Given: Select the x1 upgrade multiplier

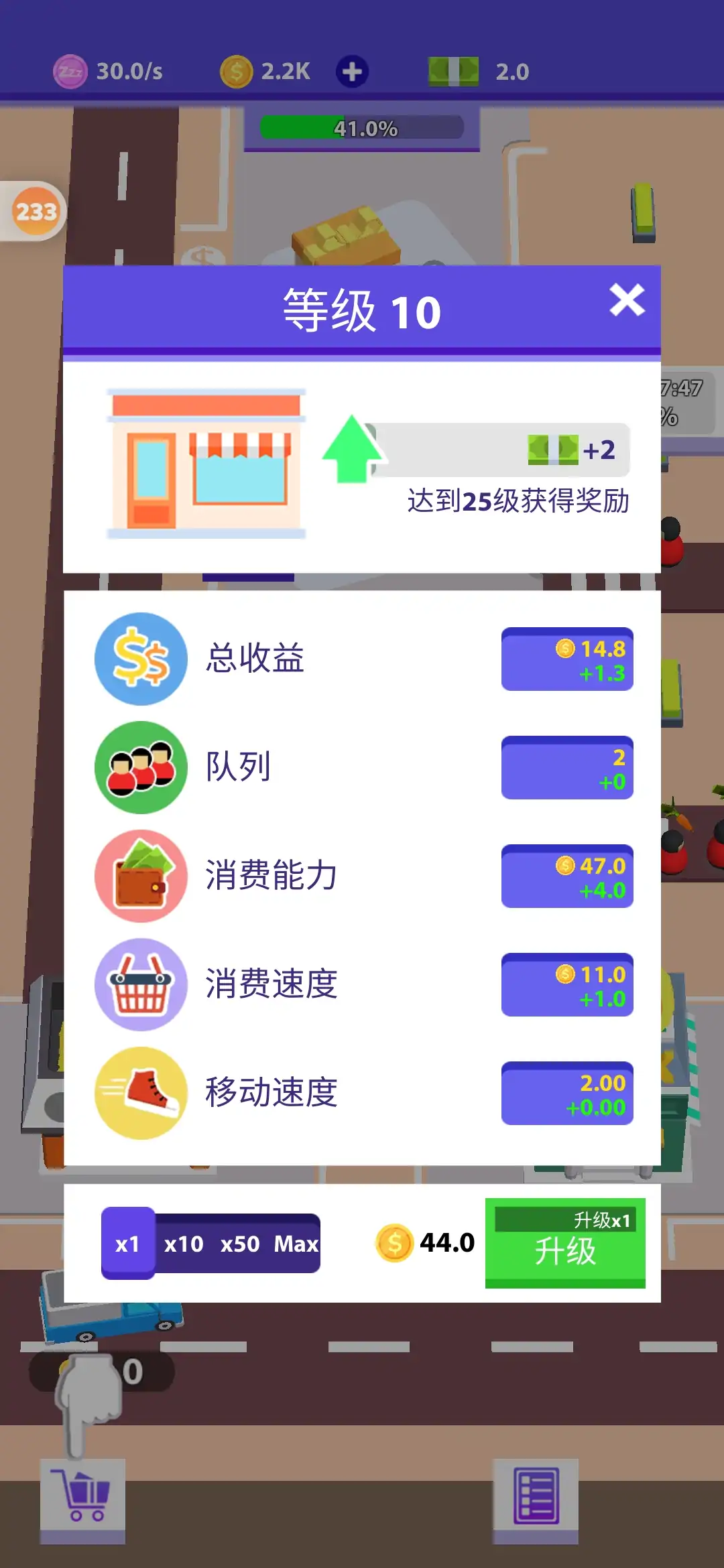Looking at the screenshot, I should 127,1244.
